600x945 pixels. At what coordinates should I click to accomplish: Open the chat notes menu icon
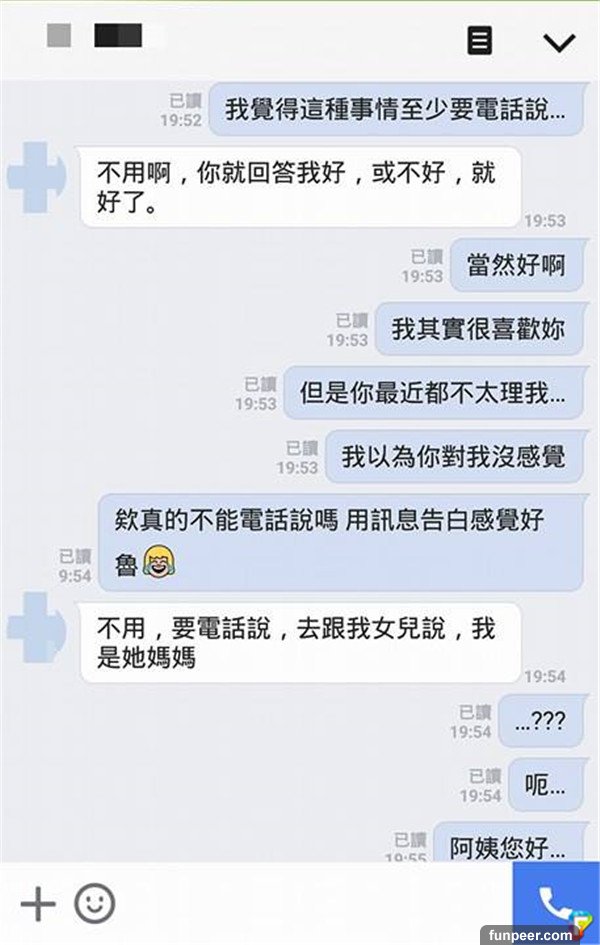coord(480,40)
